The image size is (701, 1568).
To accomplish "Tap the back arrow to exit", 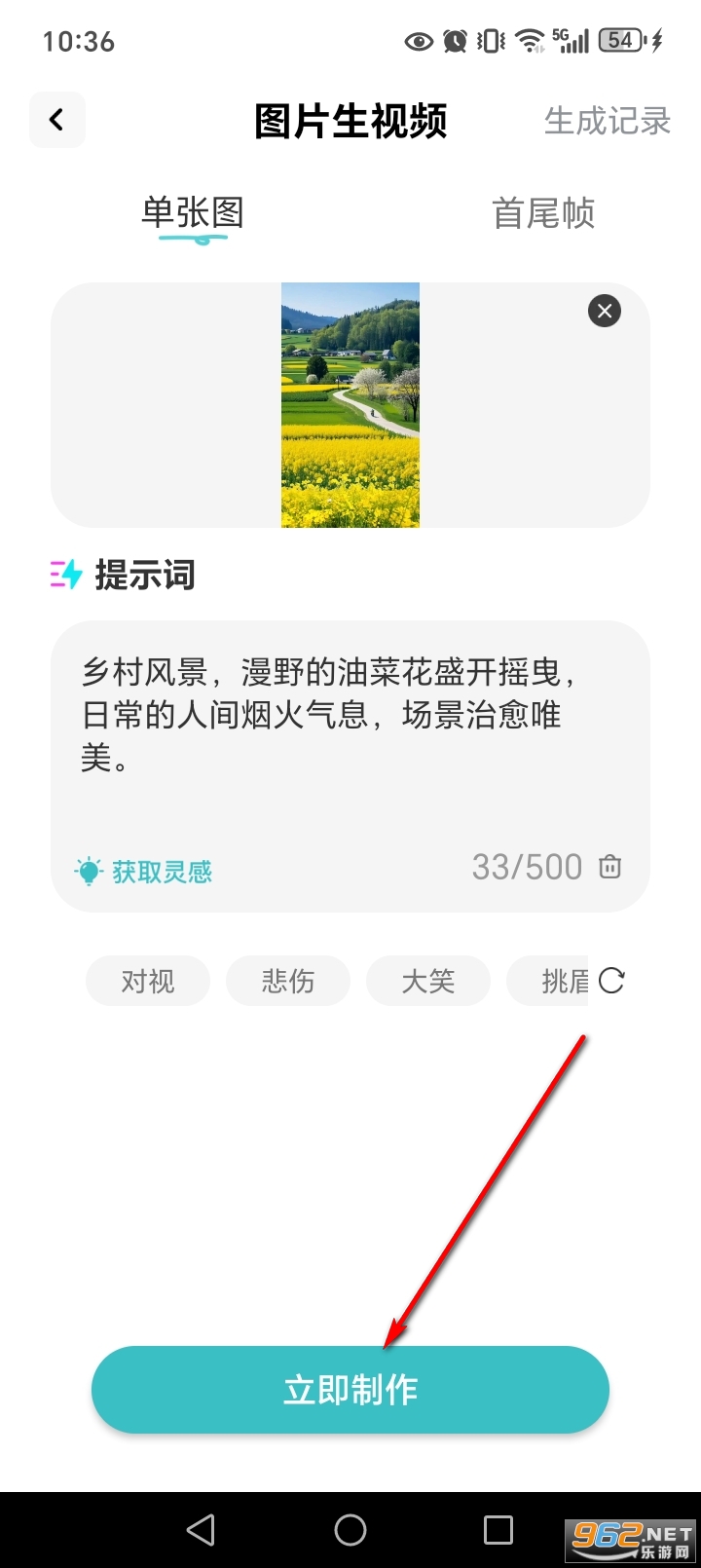I will [x=56, y=119].
